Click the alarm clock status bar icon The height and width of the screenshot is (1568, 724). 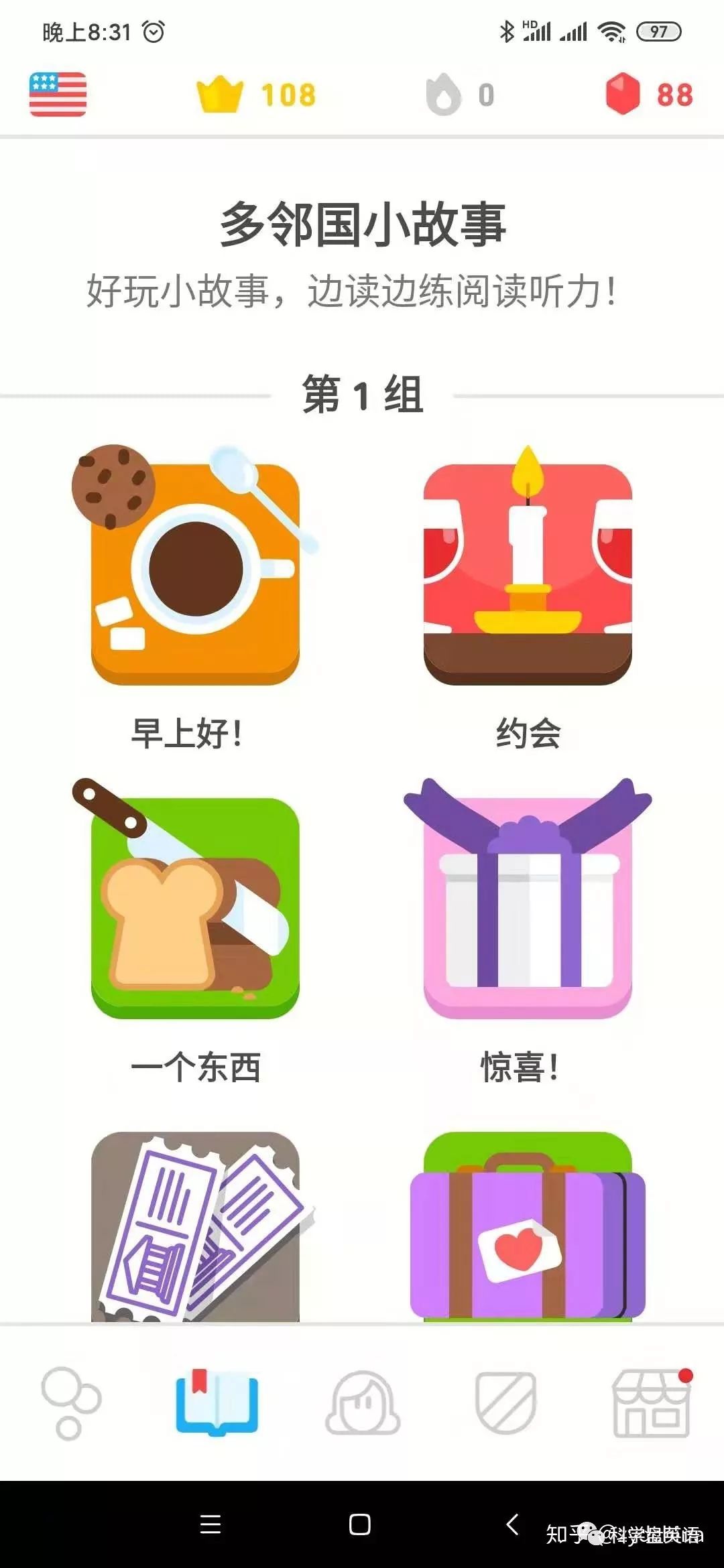click(x=153, y=30)
